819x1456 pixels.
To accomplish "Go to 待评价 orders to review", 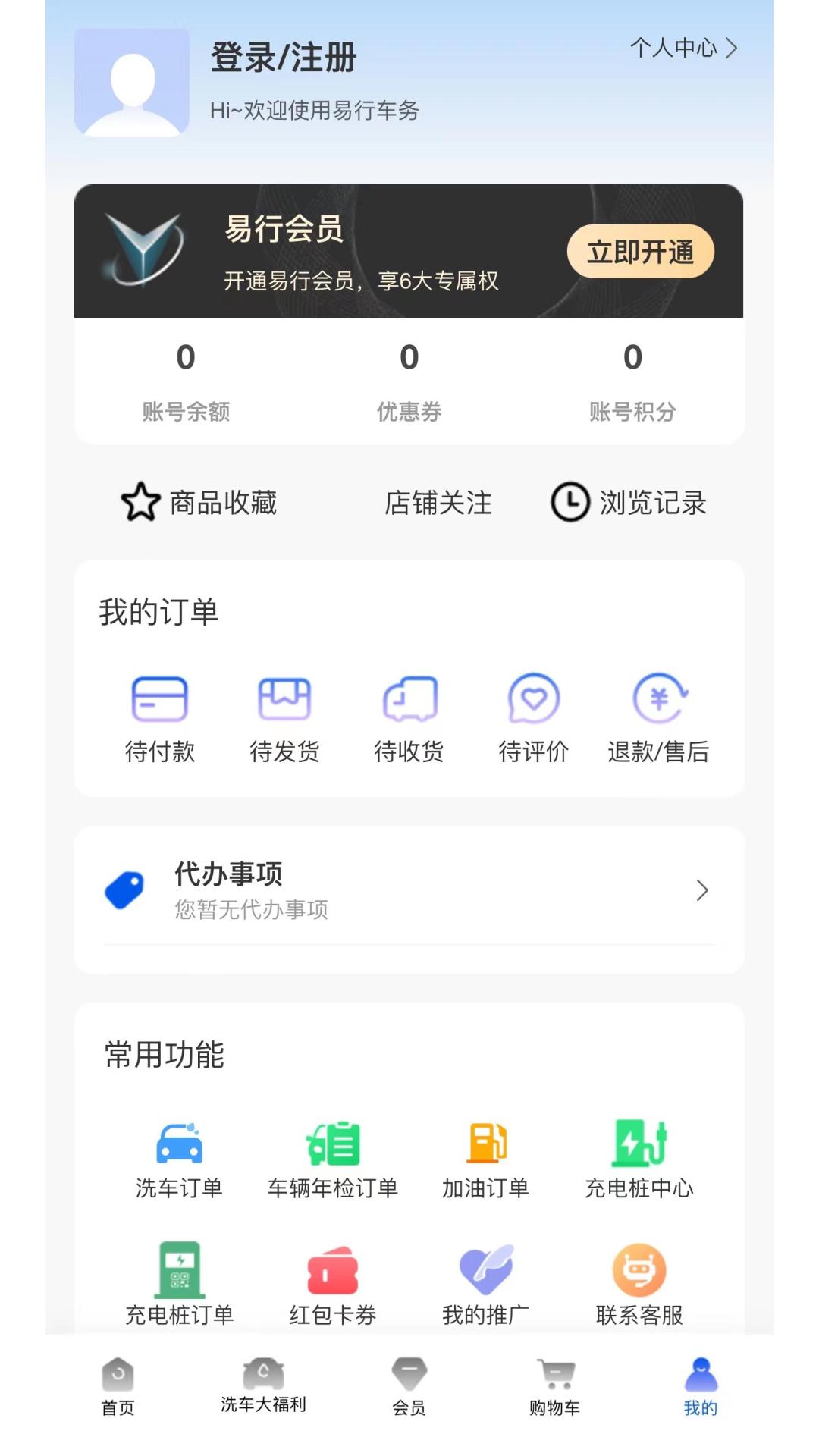I will click(x=533, y=718).
